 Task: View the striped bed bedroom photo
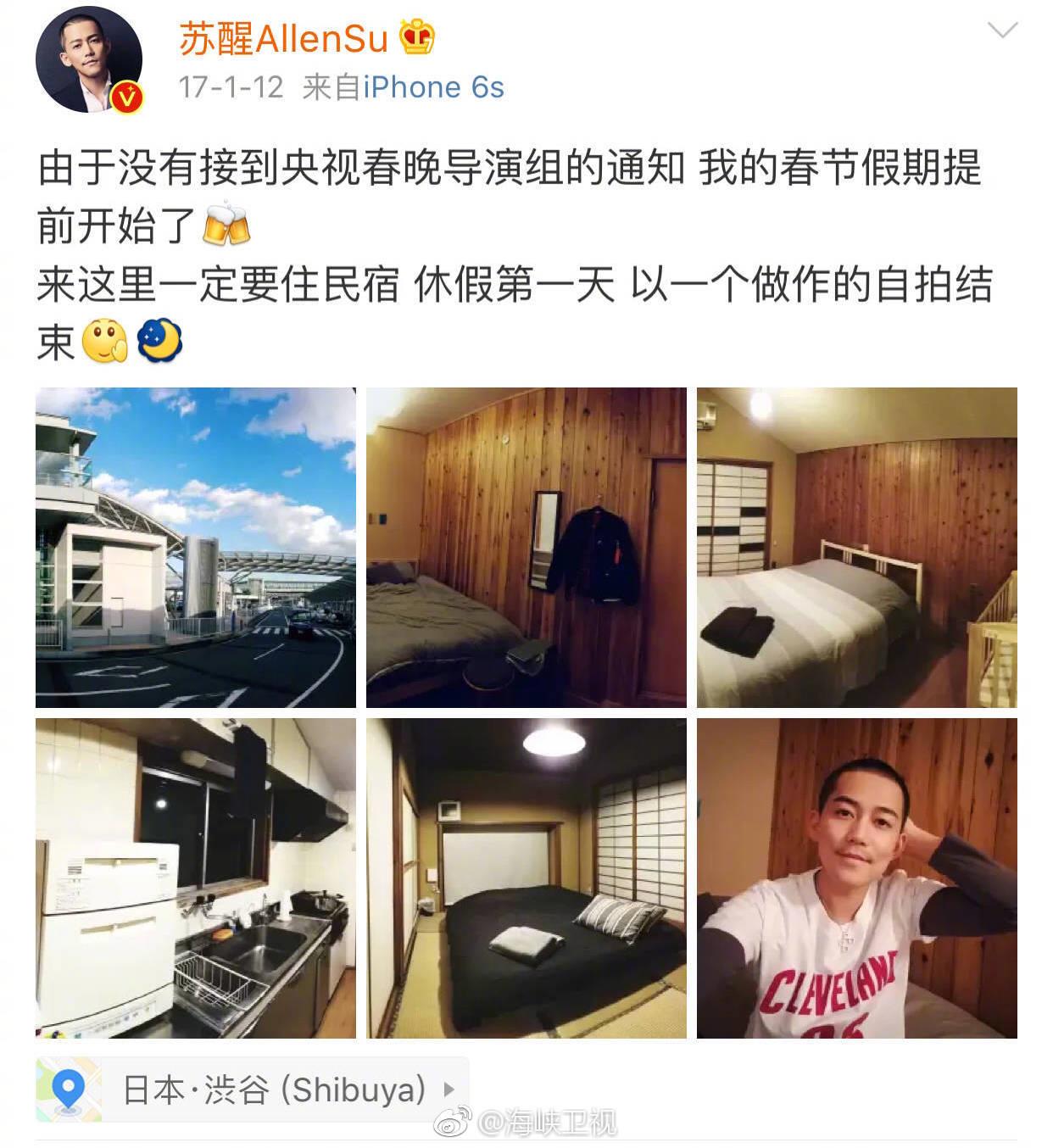pos(856,548)
